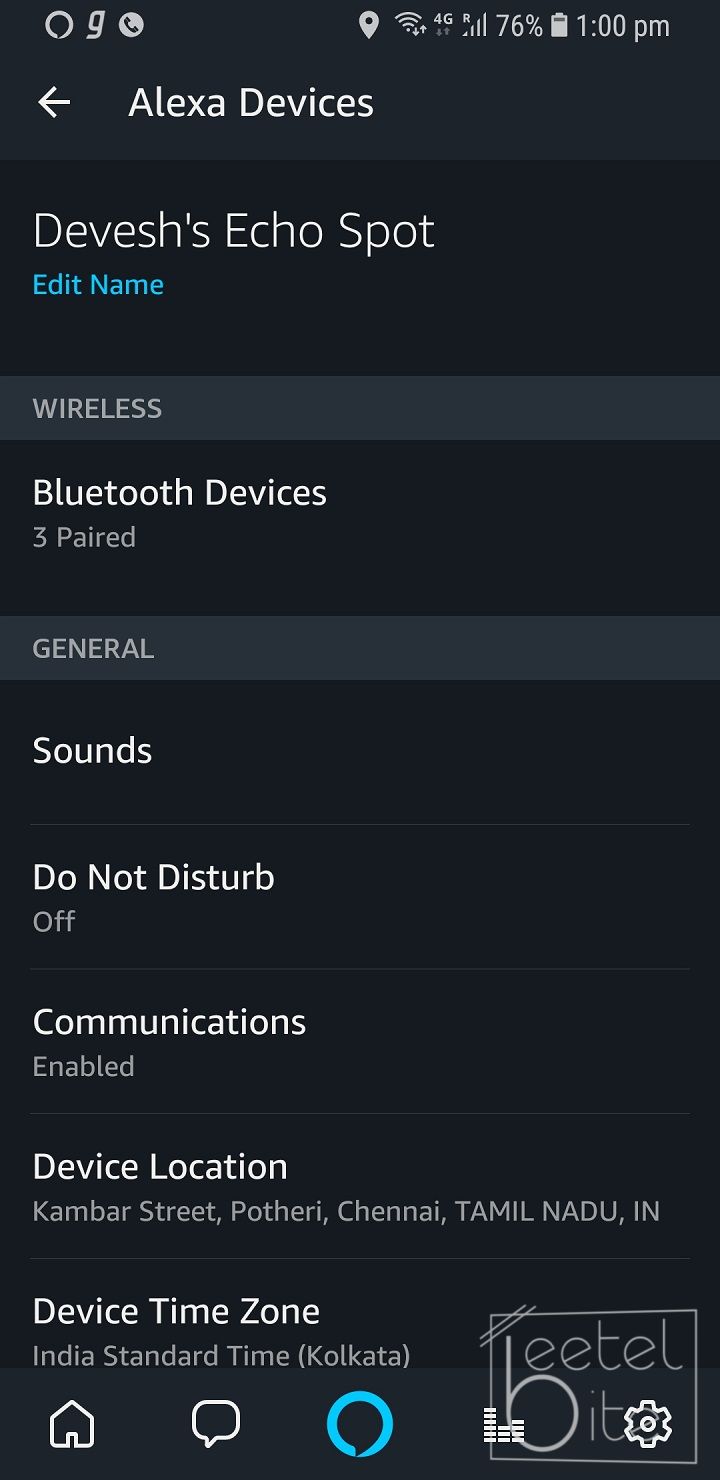
Task: Open the Settings gear tab
Action: coord(647,1424)
